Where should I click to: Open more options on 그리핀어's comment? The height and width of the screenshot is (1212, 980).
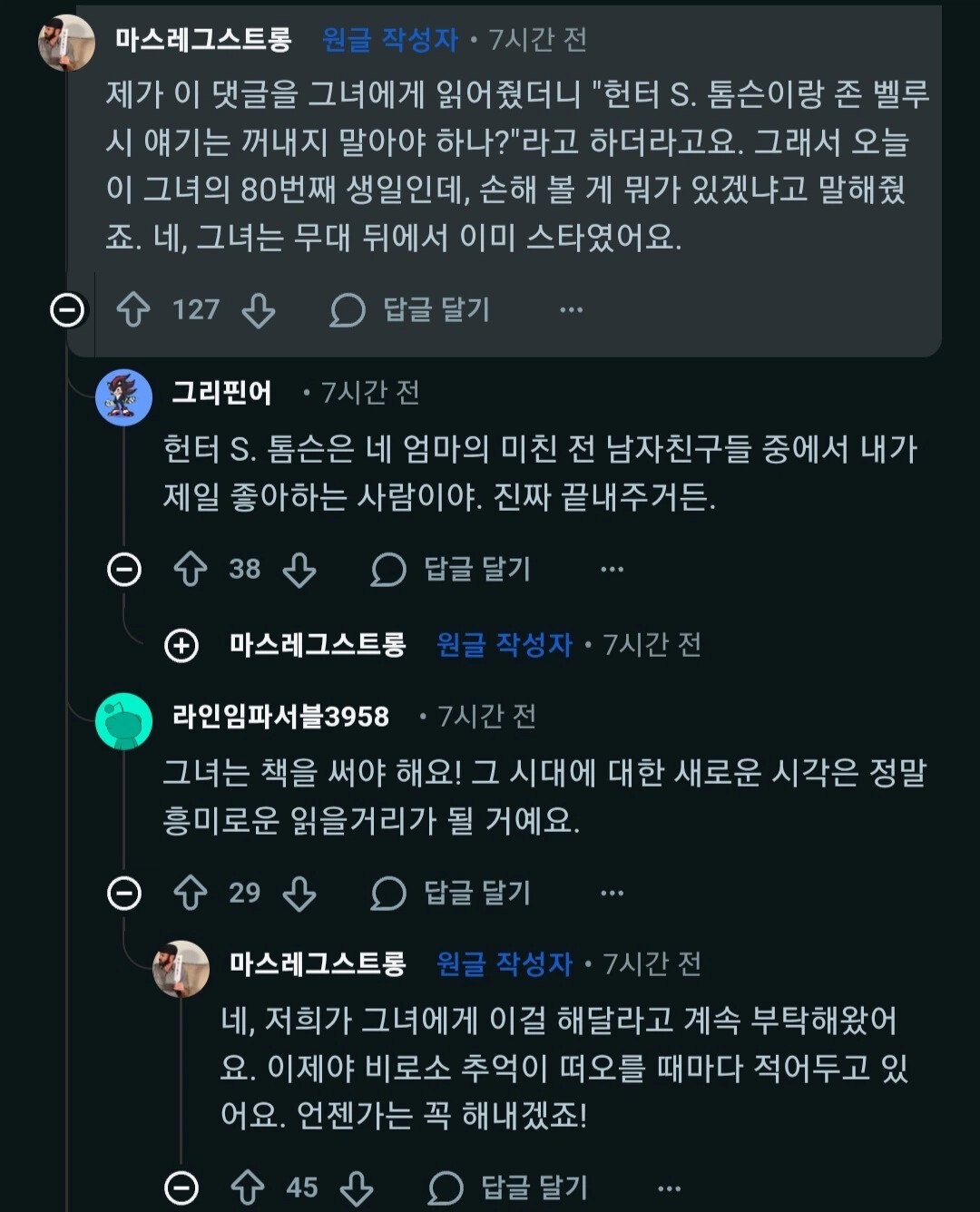(612, 570)
